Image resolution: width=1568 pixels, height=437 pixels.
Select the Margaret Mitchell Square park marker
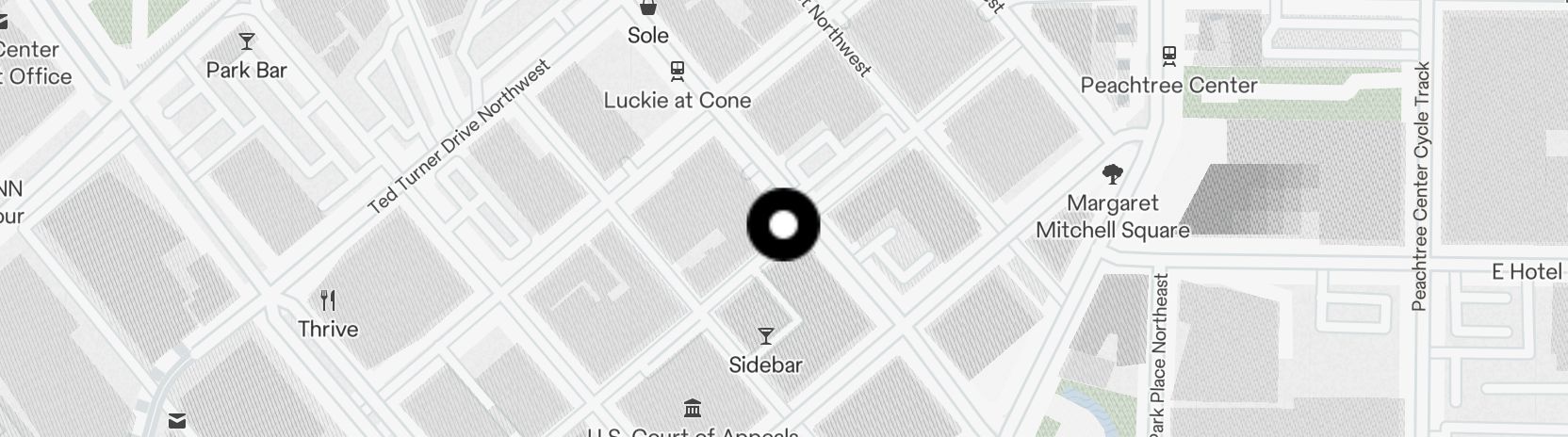[1113, 174]
